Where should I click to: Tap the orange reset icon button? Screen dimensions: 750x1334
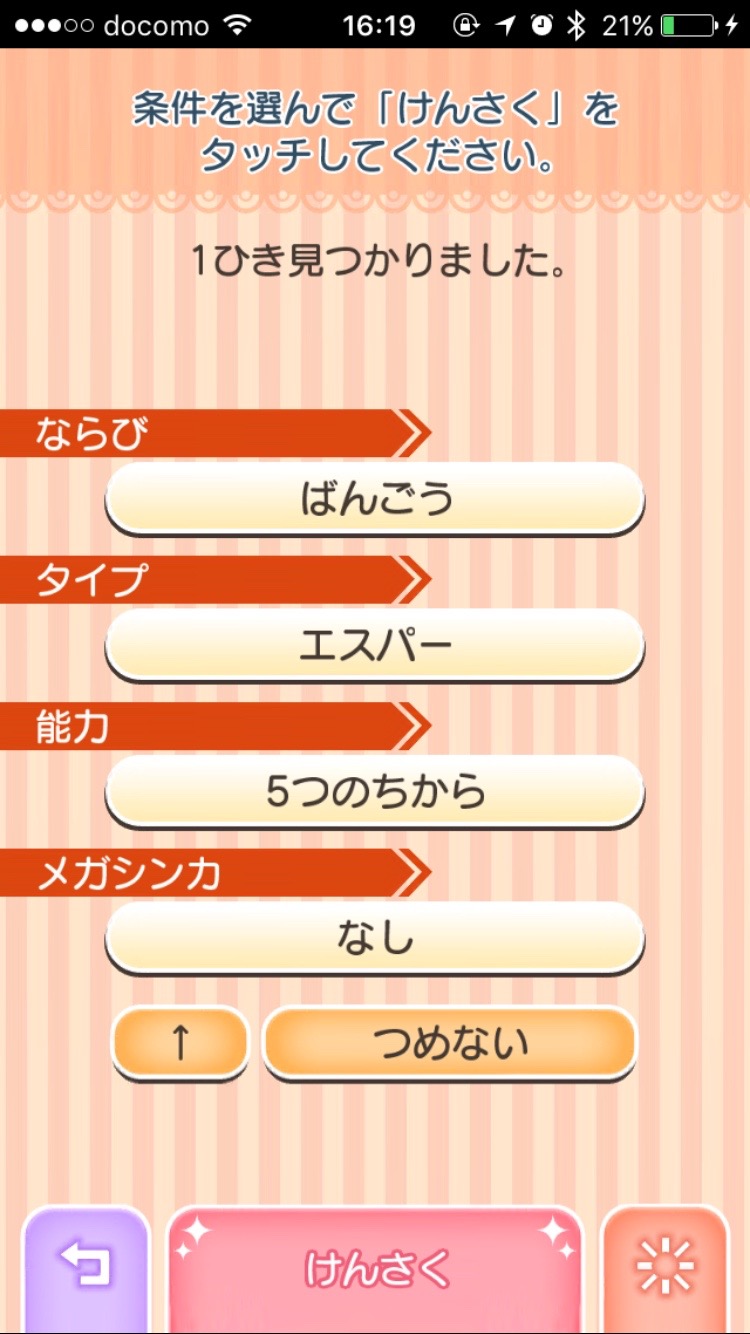tap(665, 1270)
